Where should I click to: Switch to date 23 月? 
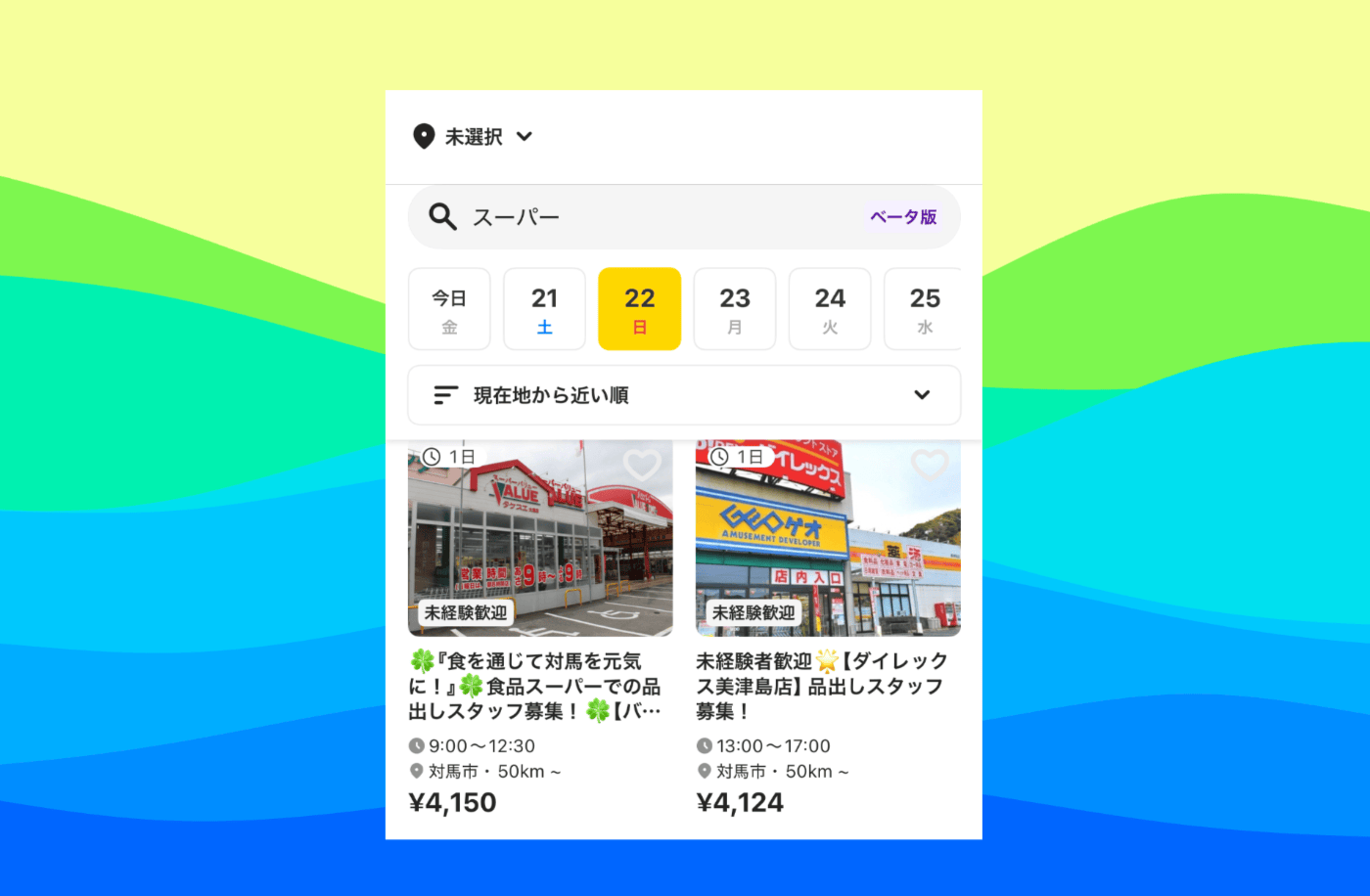click(x=734, y=309)
